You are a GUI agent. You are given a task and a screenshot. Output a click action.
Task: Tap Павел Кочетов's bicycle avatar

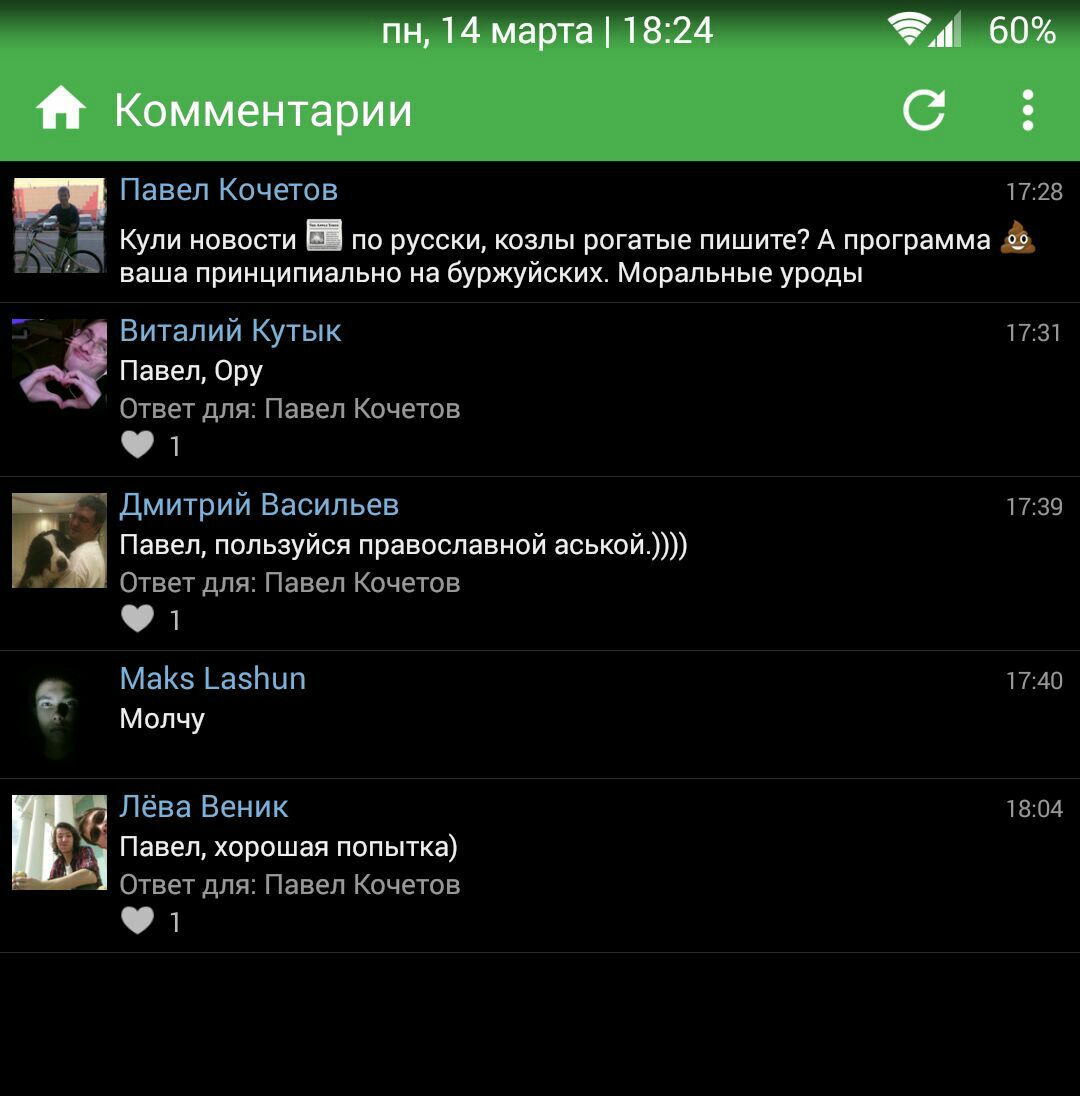click(x=59, y=225)
